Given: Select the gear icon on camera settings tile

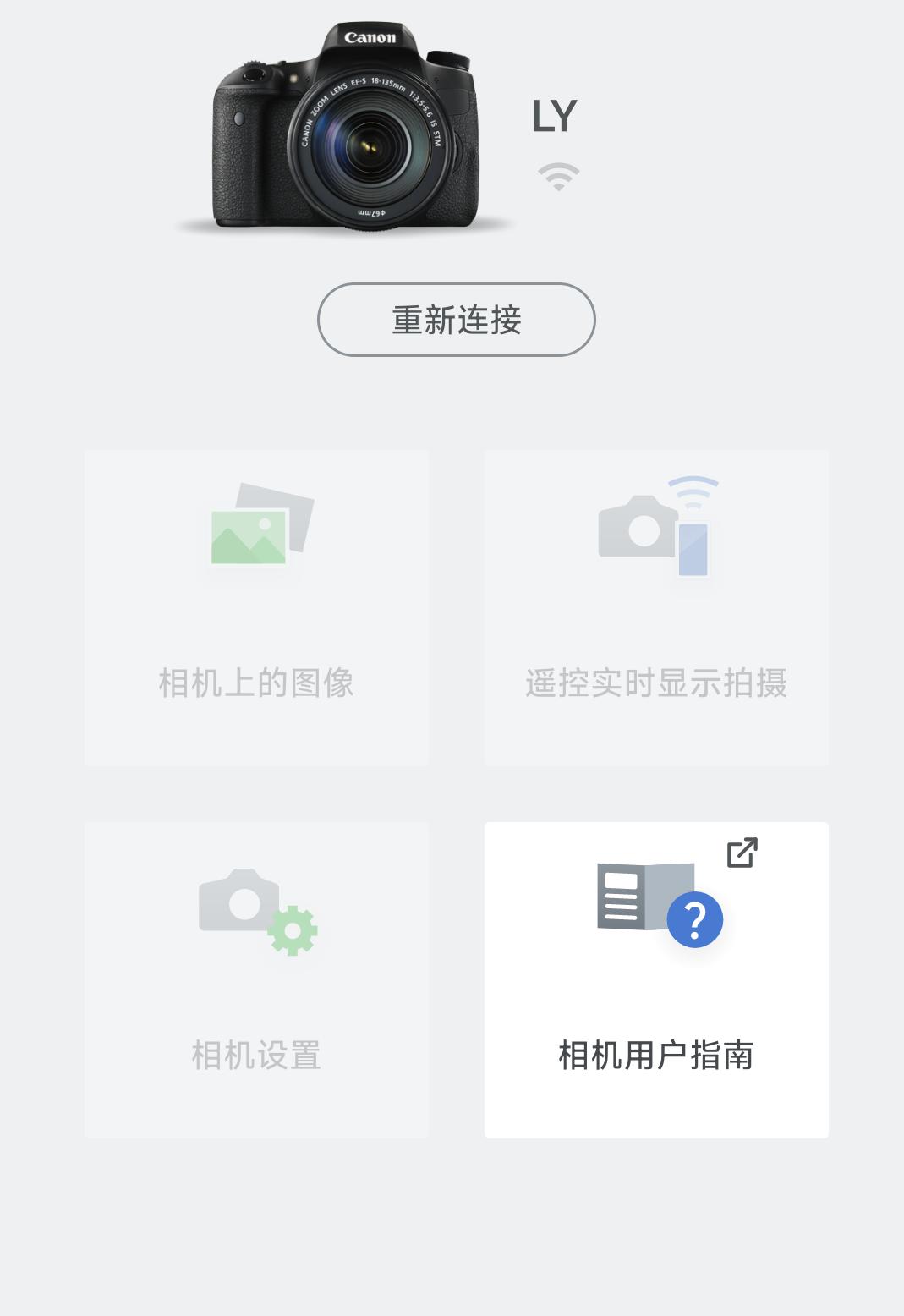Looking at the screenshot, I should coord(290,930).
